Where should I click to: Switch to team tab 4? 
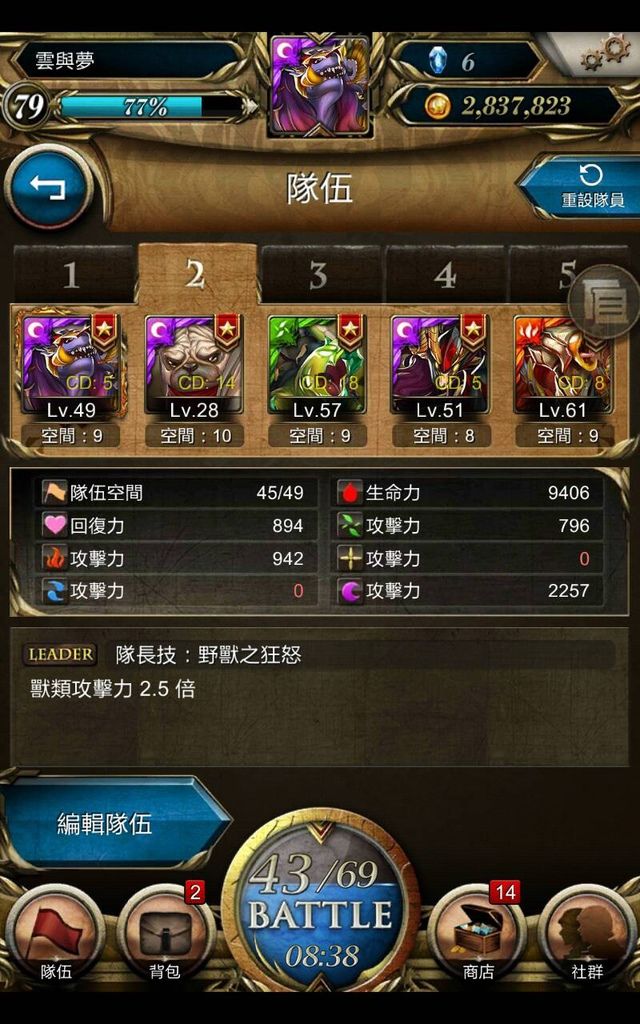click(x=444, y=275)
